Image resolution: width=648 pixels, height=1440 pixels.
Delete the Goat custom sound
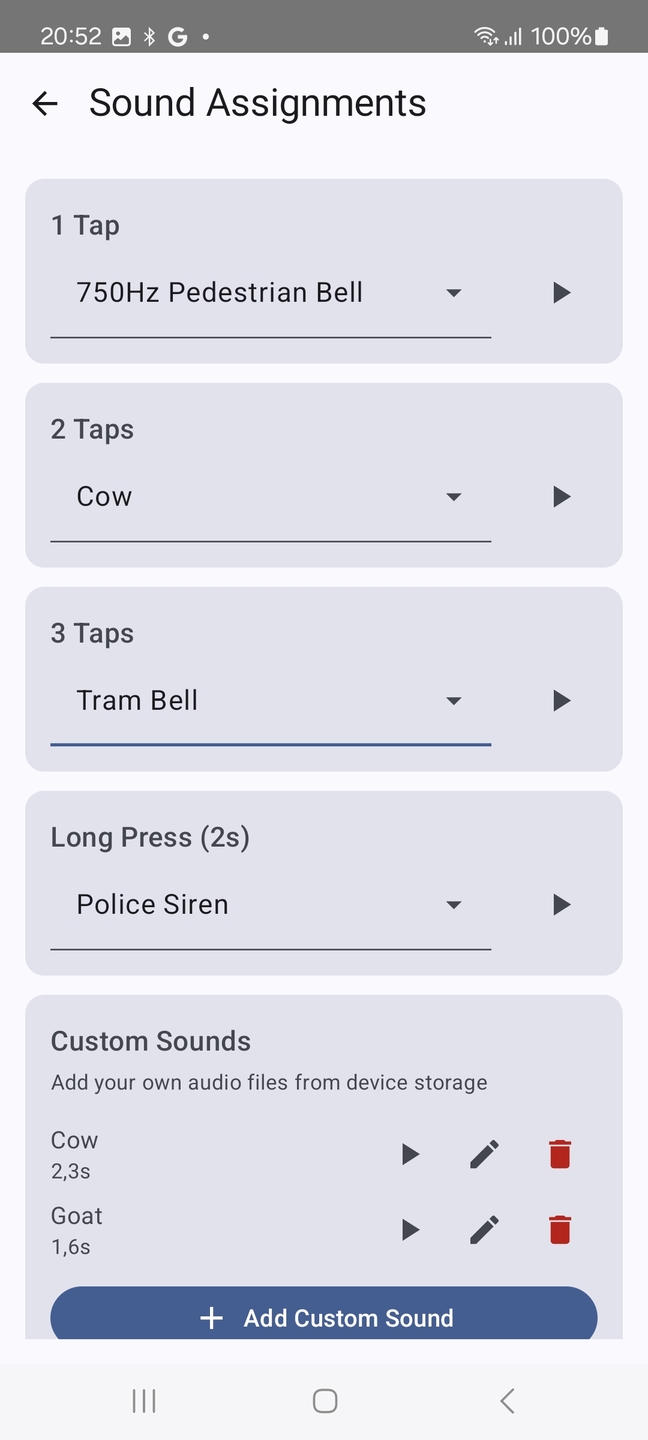(560, 1230)
